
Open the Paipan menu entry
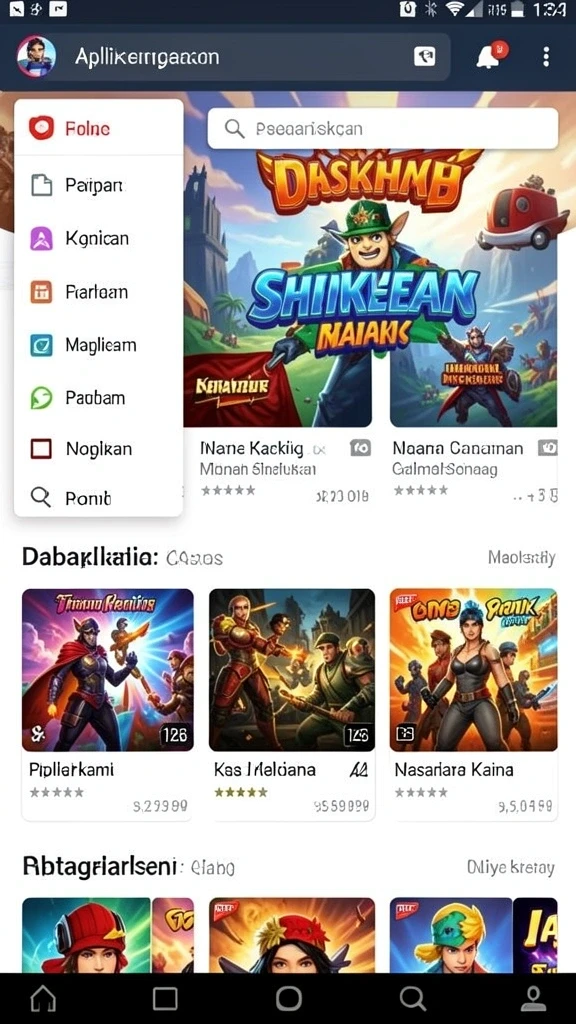coord(98,185)
